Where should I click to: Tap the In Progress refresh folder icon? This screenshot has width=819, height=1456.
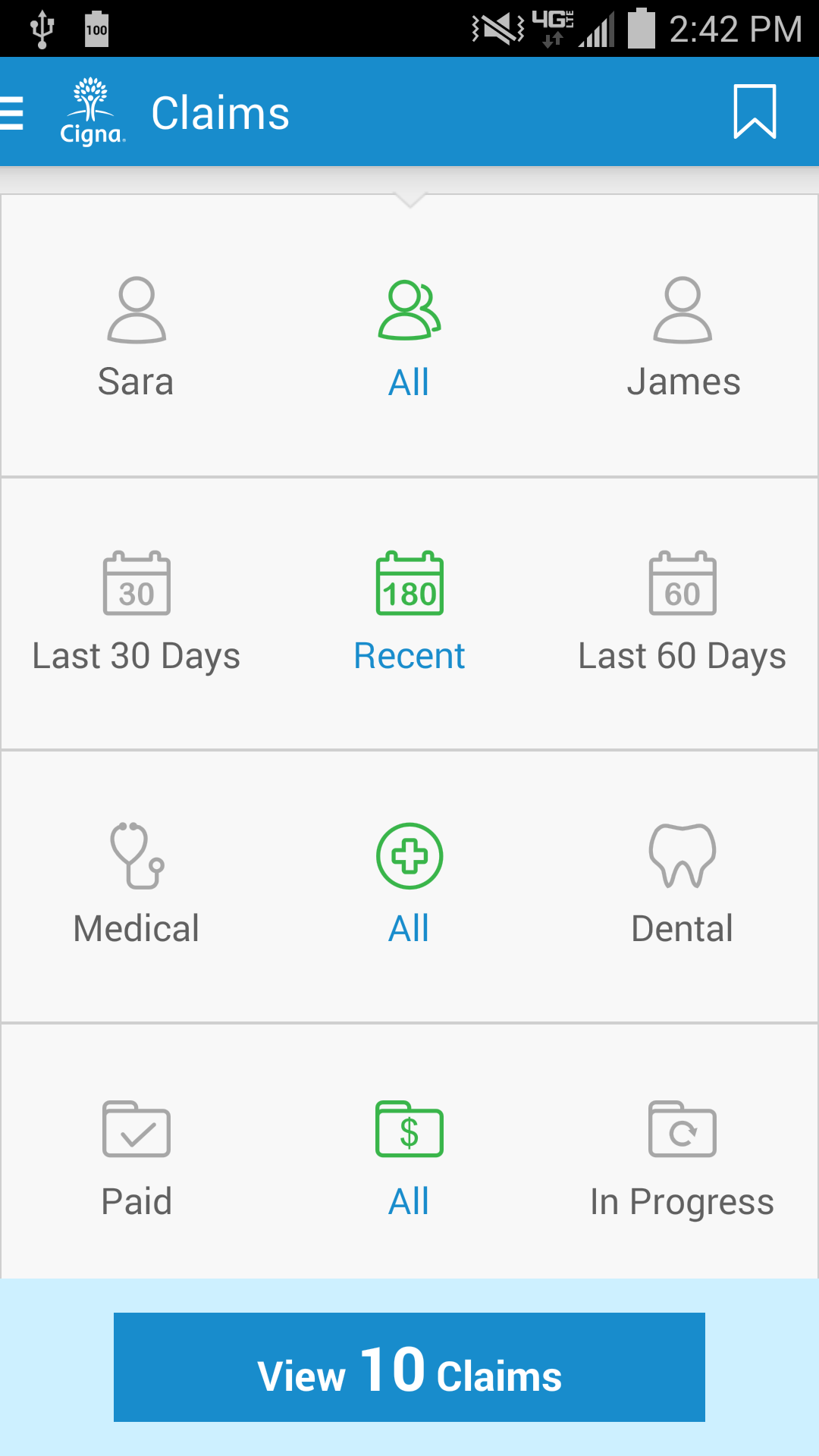coord(682,1130)
